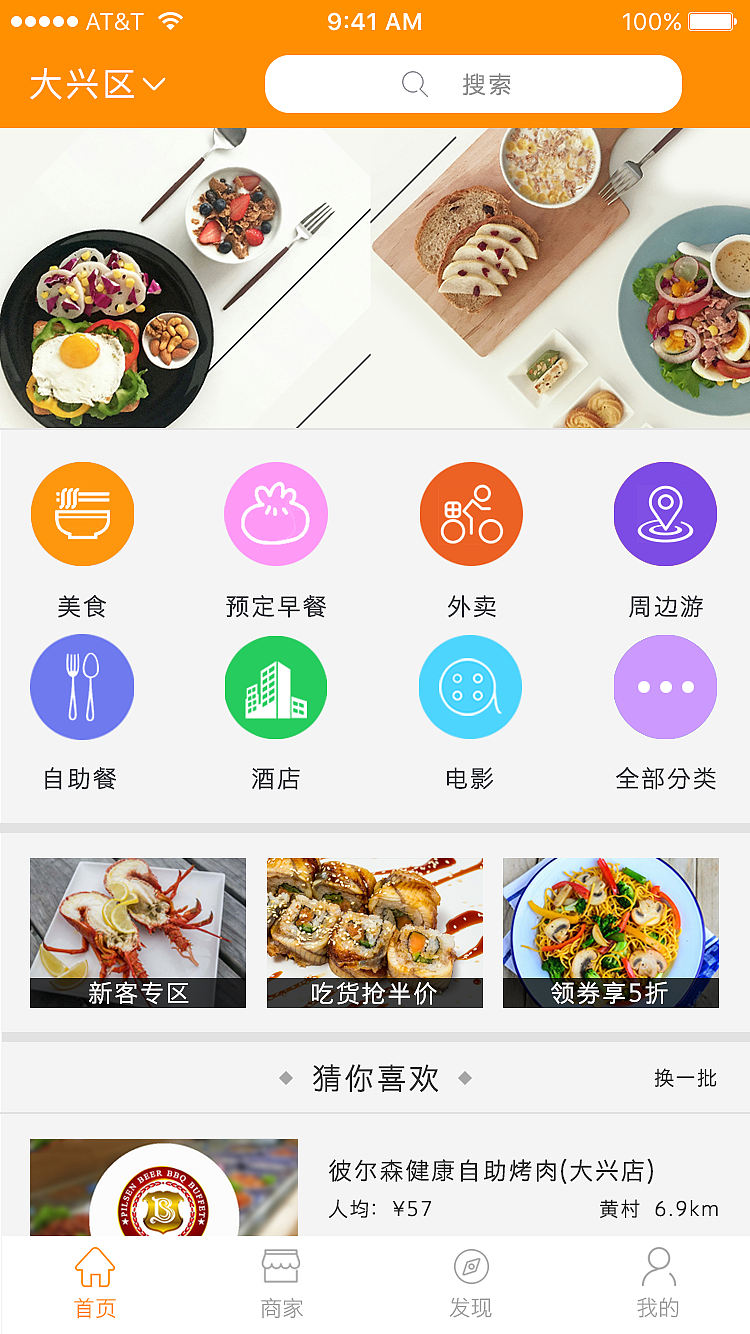
Task: Switch to the 商家 merchants tab
Action: pyautogui.click(x=280, y=1285)
